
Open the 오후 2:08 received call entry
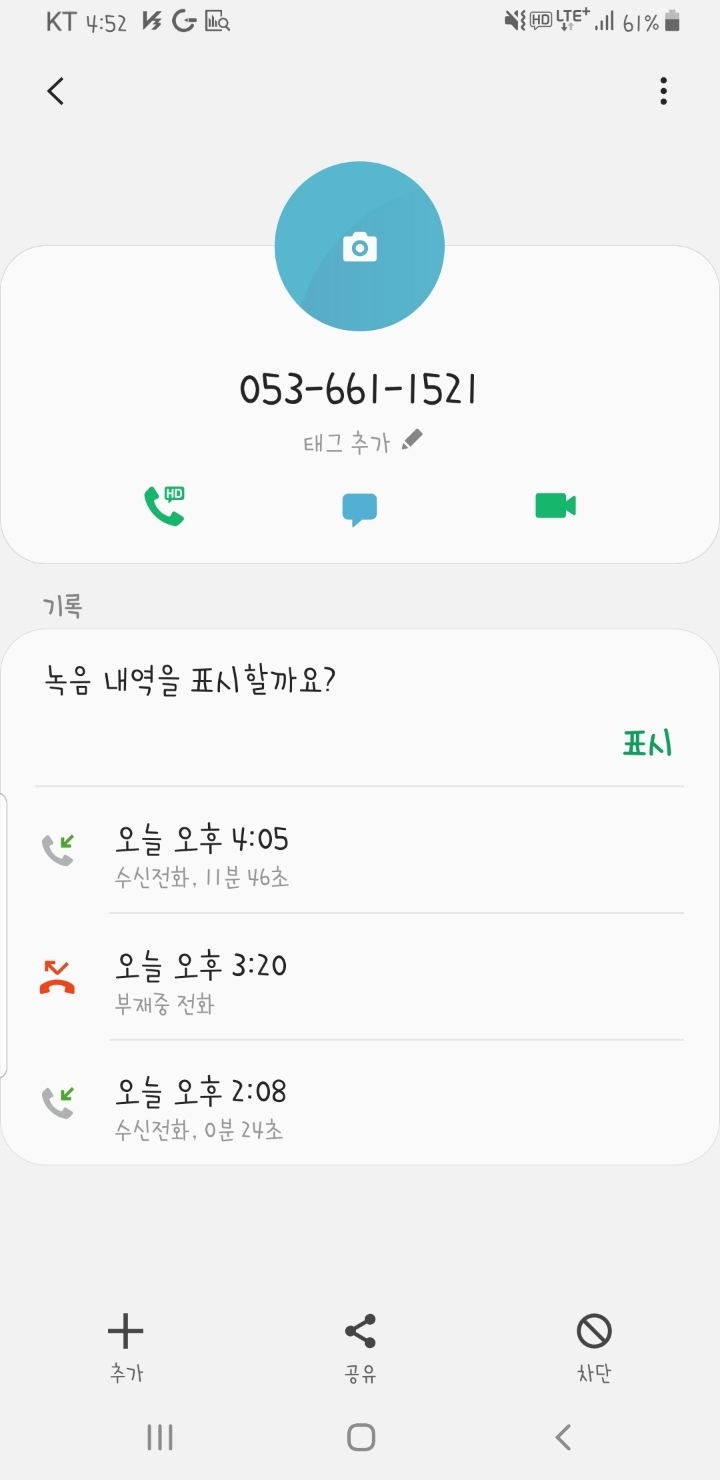point(360,1103)
